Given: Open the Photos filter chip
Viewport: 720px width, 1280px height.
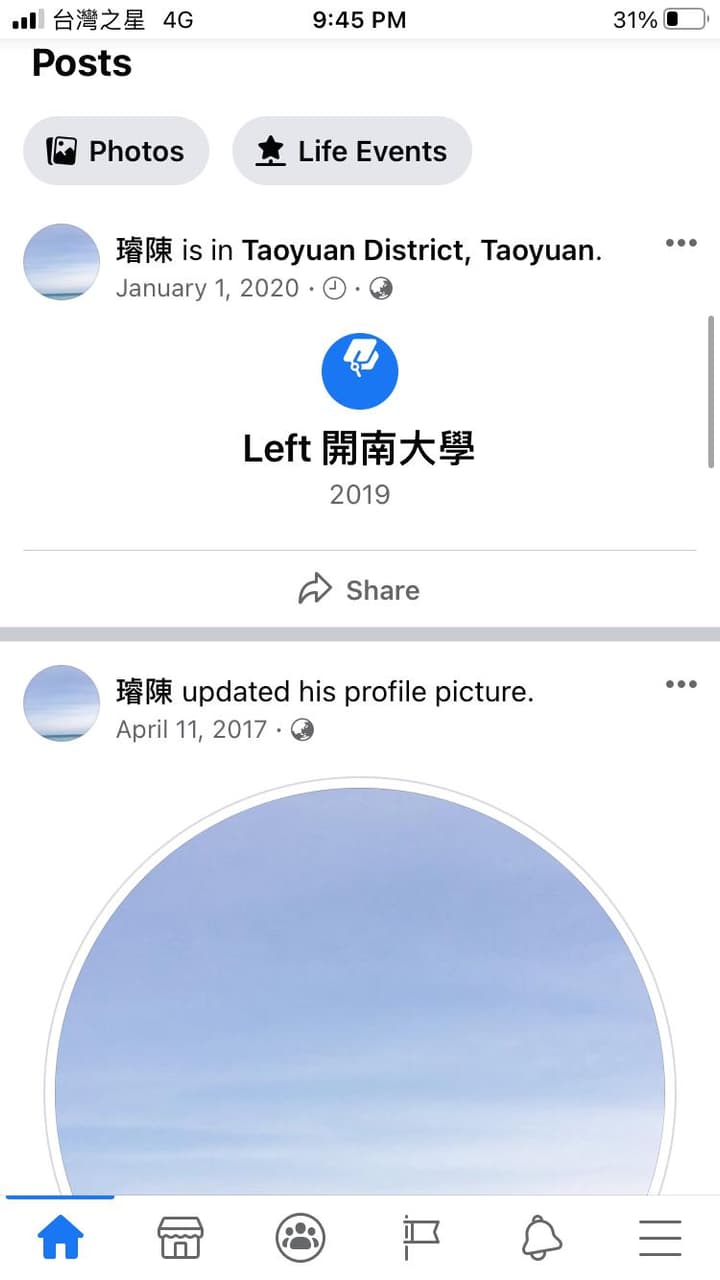Looking at the screenshot, I should coord(116,151).
